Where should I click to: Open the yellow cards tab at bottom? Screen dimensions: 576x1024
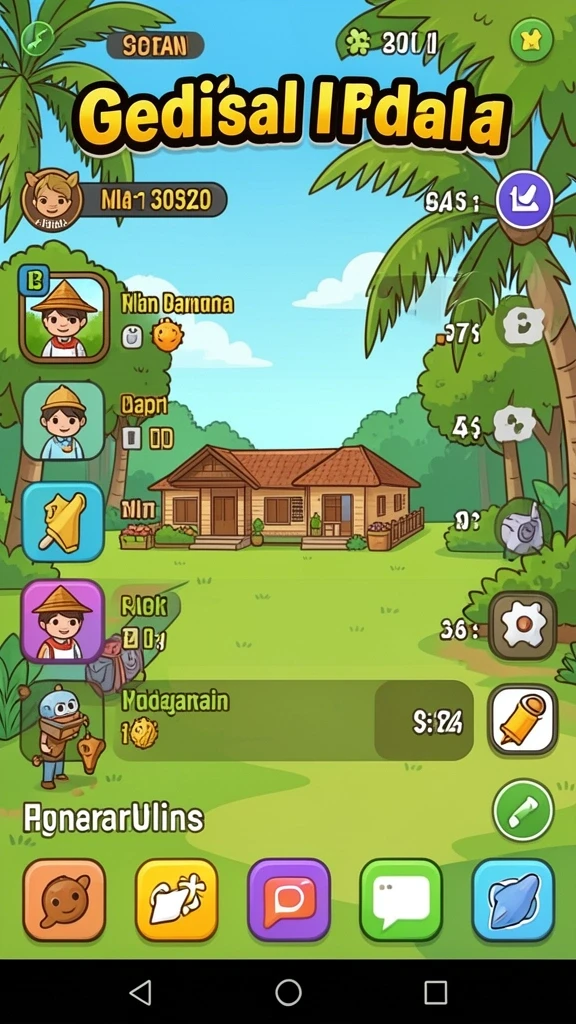pos(176,901)
